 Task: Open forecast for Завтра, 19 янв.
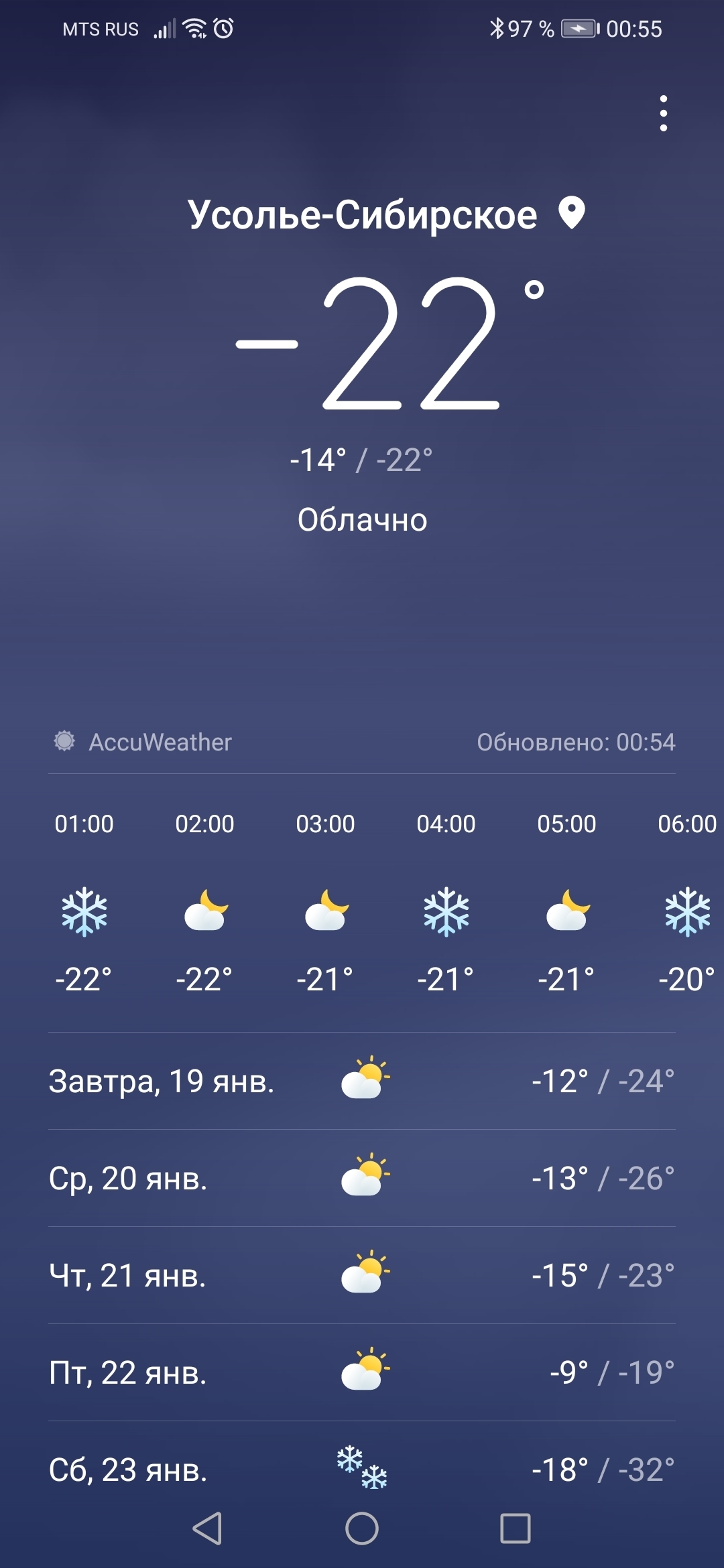tap(362, 1081)
